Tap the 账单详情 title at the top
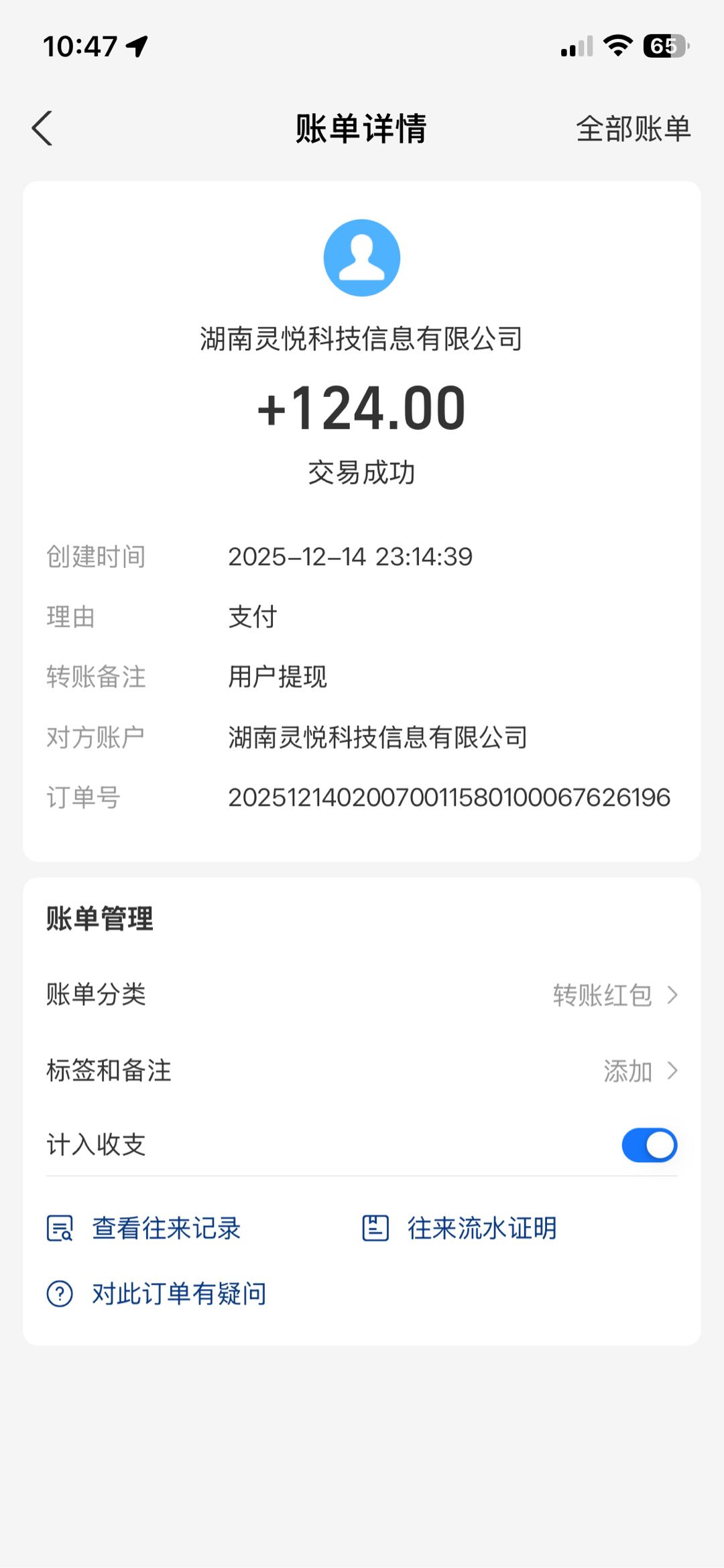724x1568 pixels. tap(362, 129)
